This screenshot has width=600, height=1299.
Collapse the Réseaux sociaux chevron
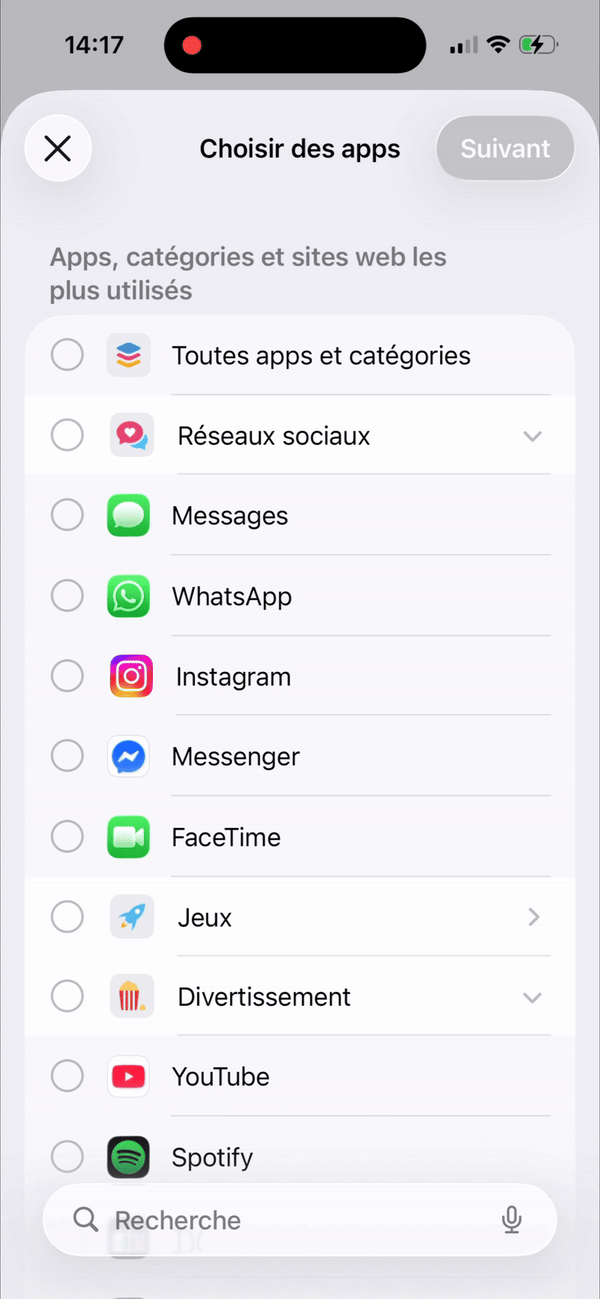(532, 436)
